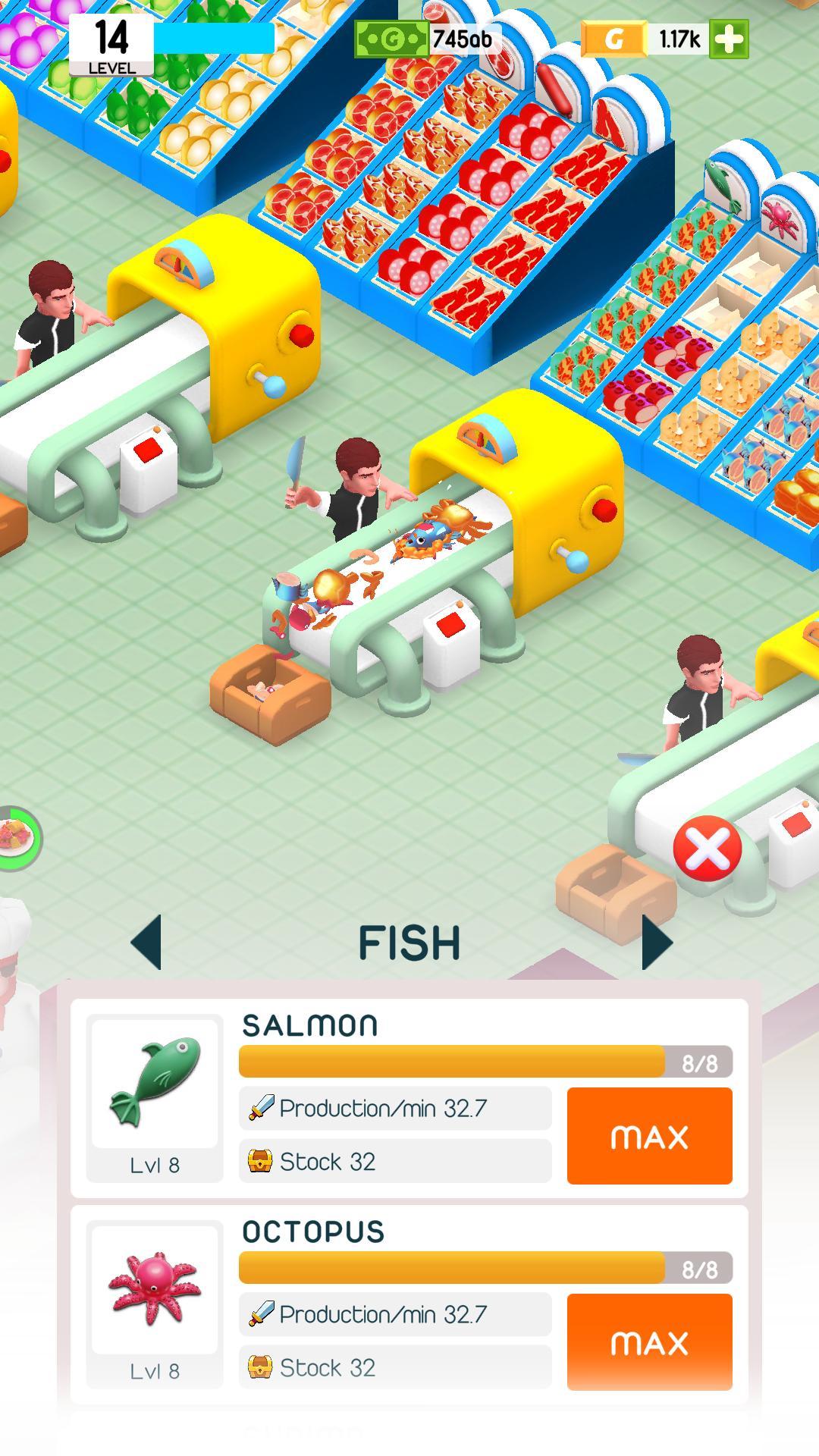Tap the MAX button for Salmon
The height and width of the screenshot is (1456, 819).
pos(649,1135)
